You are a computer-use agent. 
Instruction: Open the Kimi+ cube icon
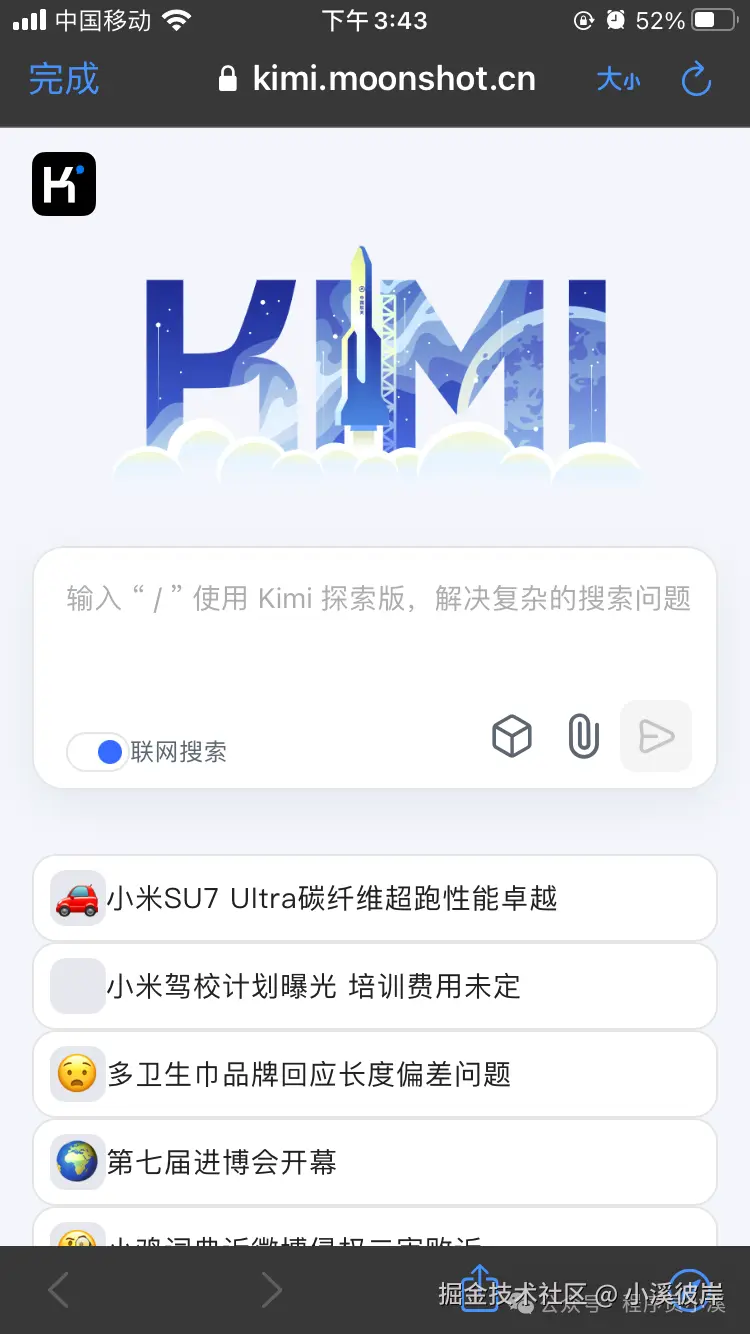pos(512,737)
